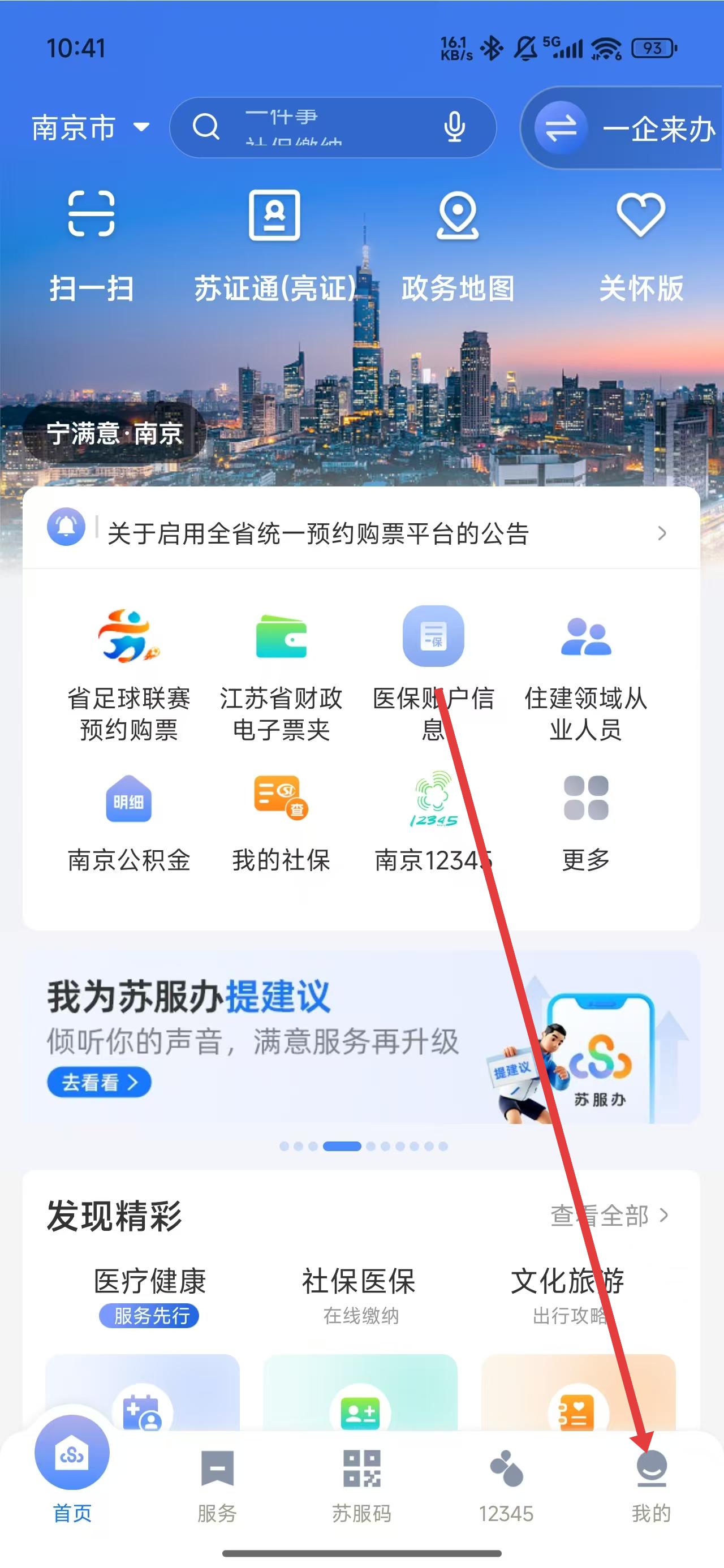Start voice search with the microphone icon
This screenshot has height=1568, width=724.
[x=454, y=127]
